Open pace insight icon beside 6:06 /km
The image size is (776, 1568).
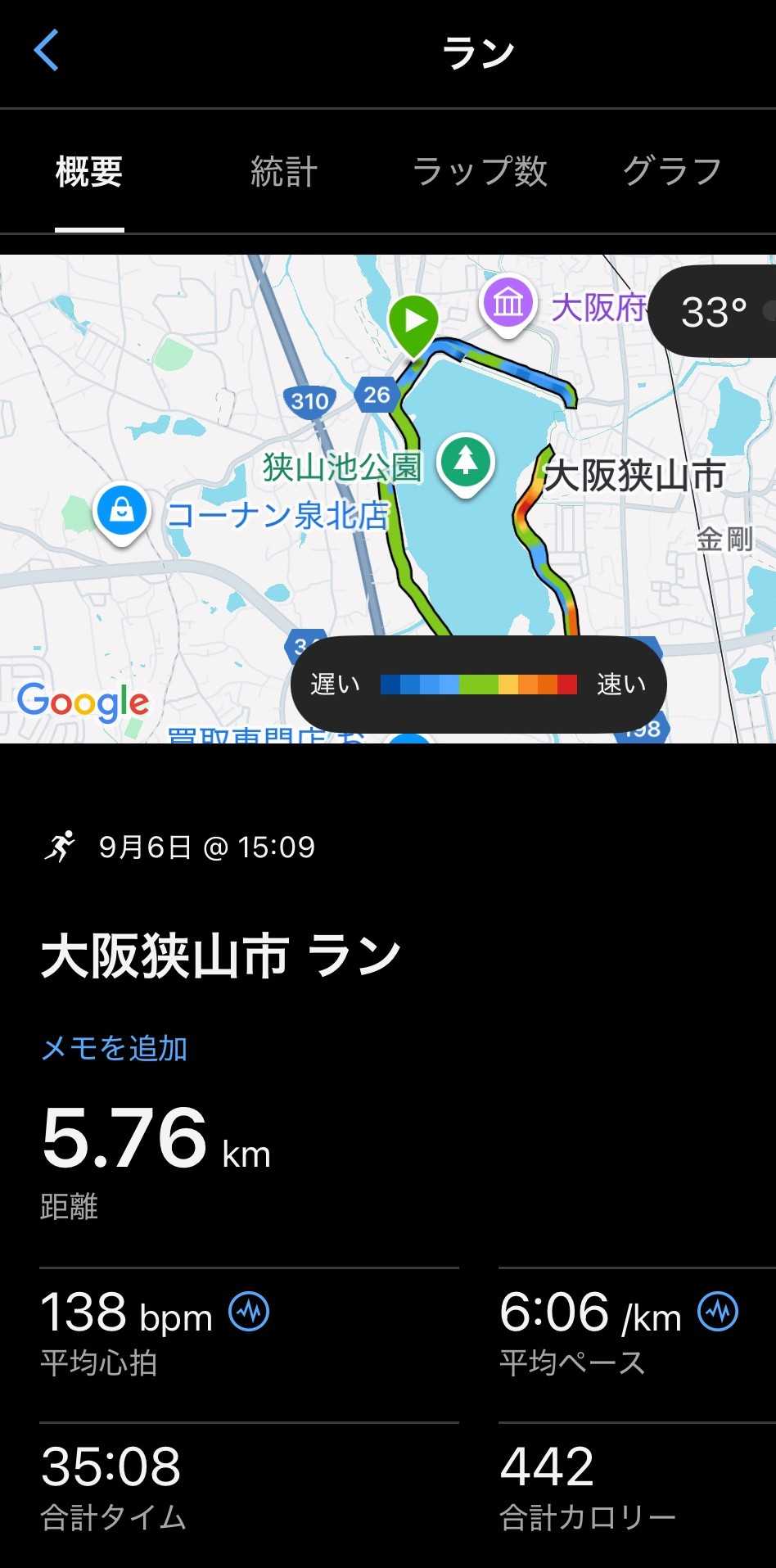click(718, 1312)
